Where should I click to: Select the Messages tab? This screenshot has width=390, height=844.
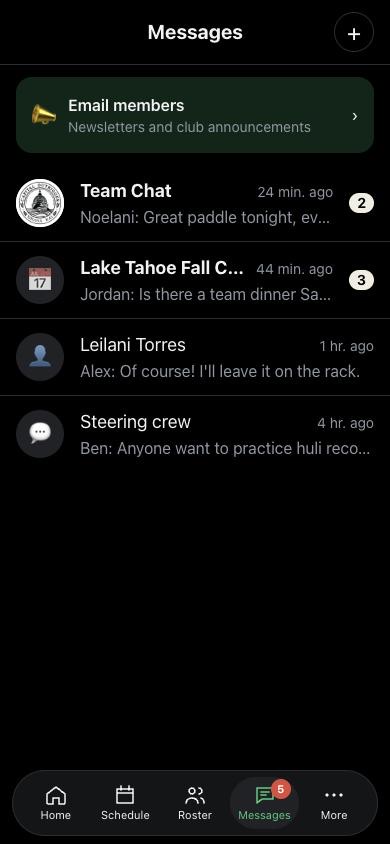point(264,803)
